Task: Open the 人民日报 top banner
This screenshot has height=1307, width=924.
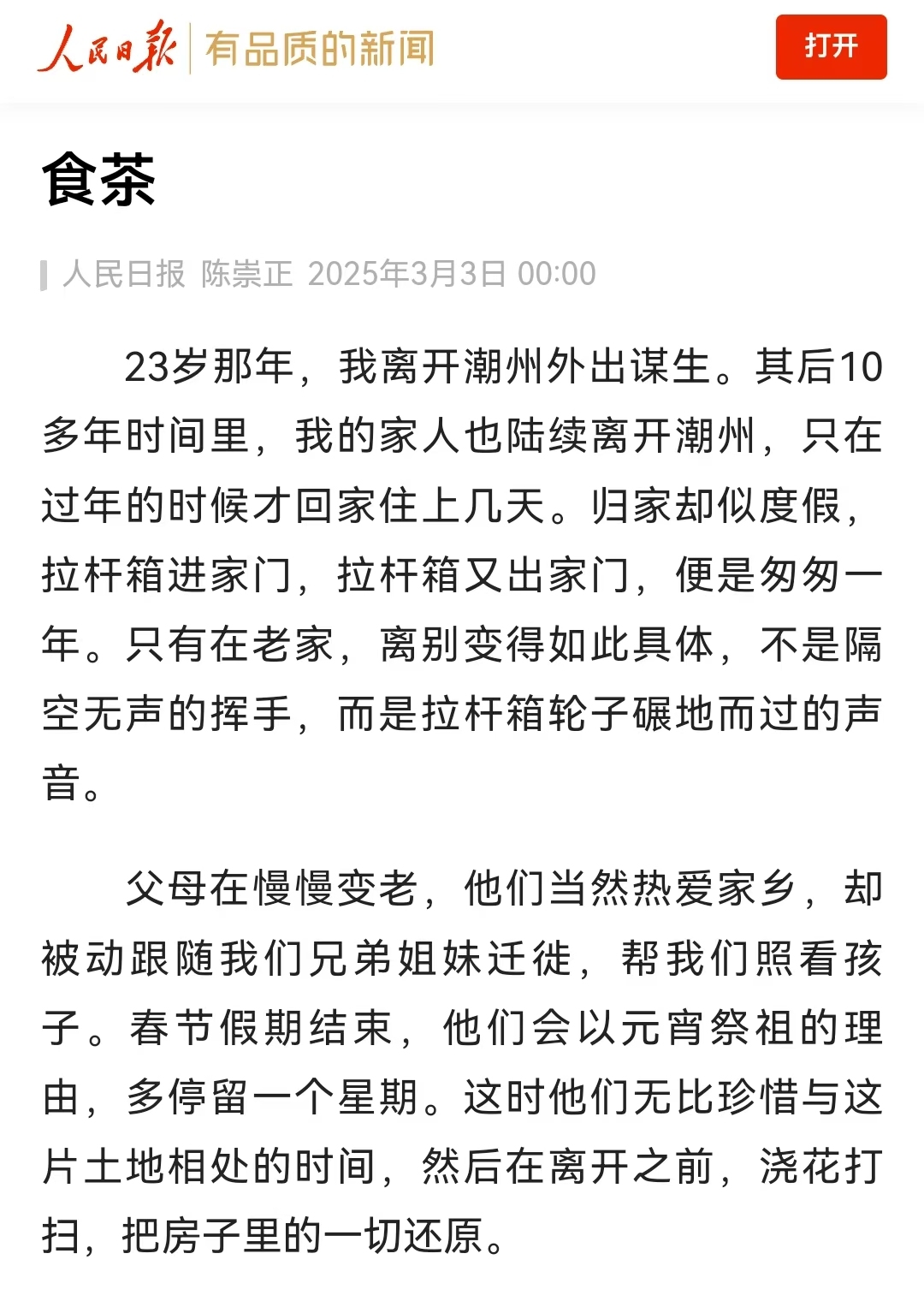Action: pyautogui.click(x=235, y=48)
